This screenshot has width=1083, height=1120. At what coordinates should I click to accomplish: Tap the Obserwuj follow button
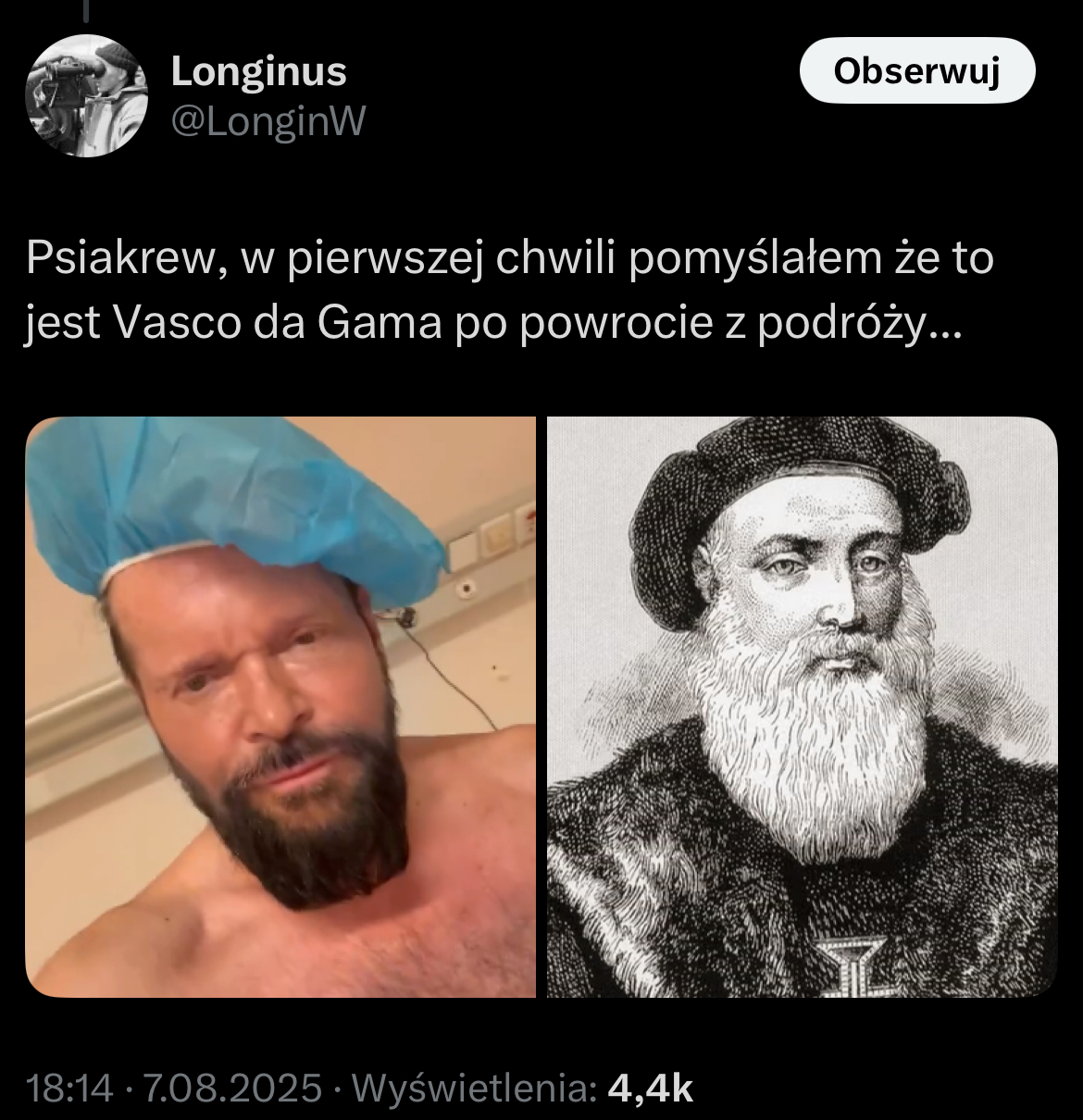click(x=916, y=70)
